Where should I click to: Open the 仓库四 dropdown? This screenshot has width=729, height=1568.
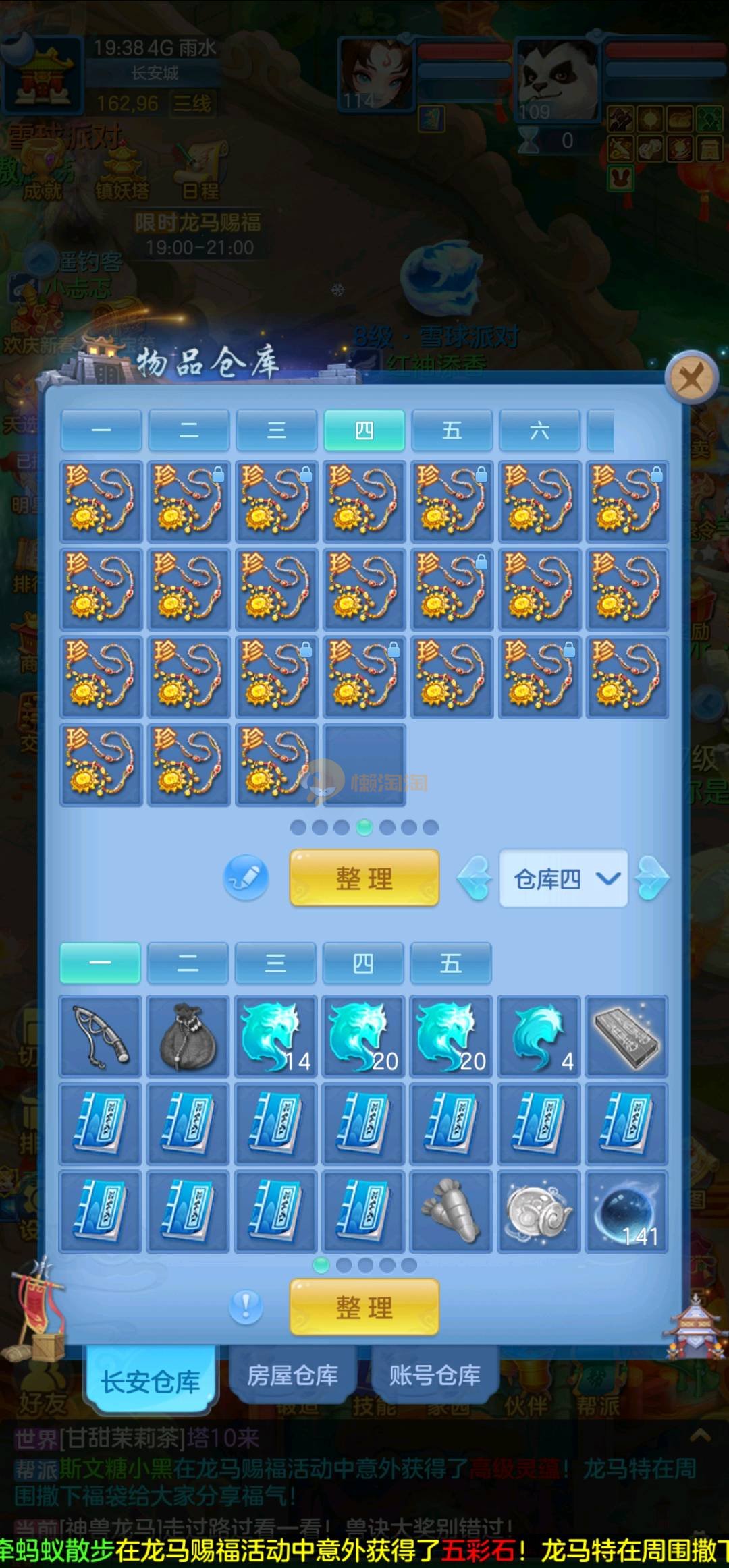point(563,878)
